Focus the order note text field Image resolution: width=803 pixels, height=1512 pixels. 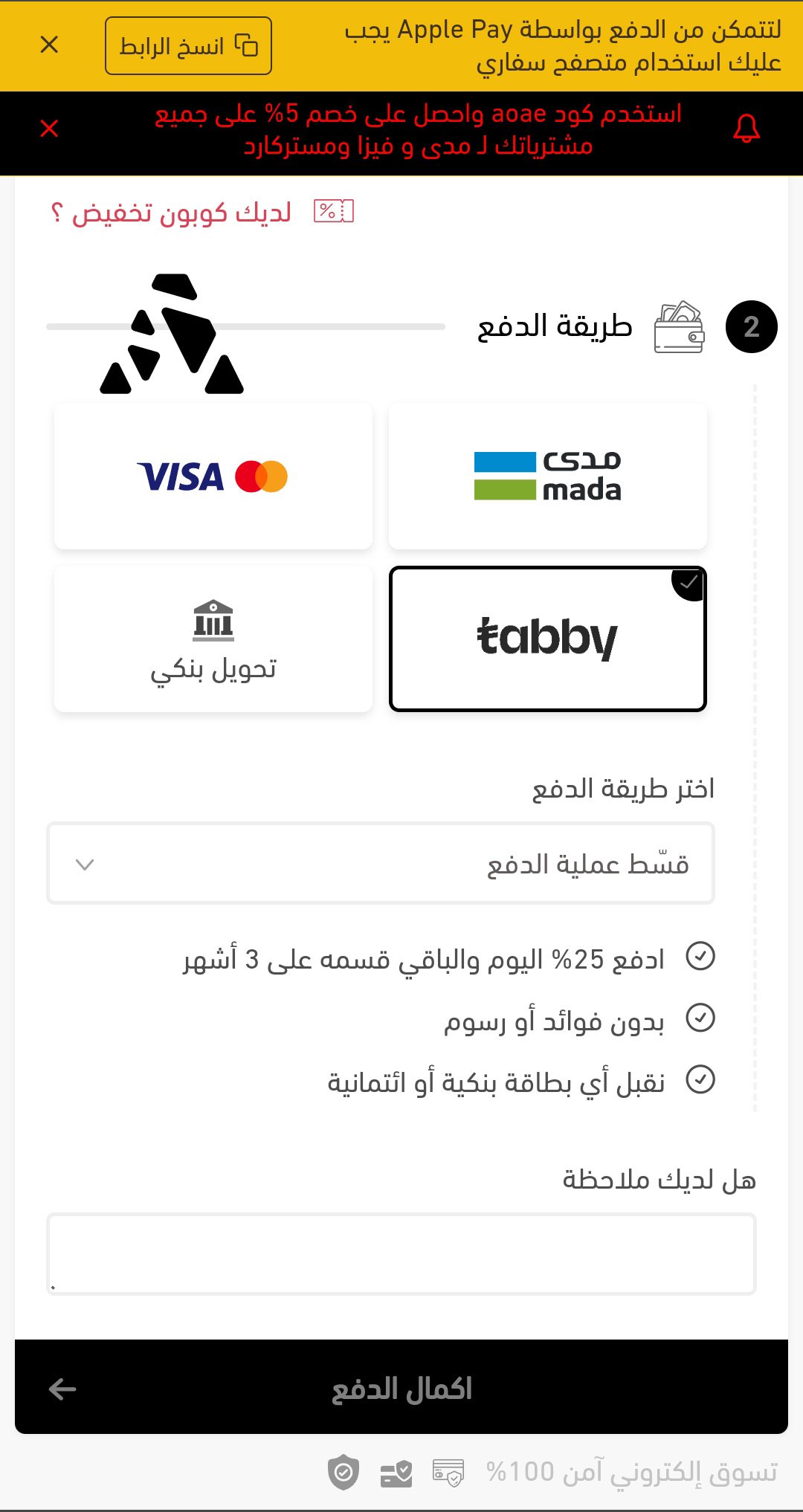401,1254
